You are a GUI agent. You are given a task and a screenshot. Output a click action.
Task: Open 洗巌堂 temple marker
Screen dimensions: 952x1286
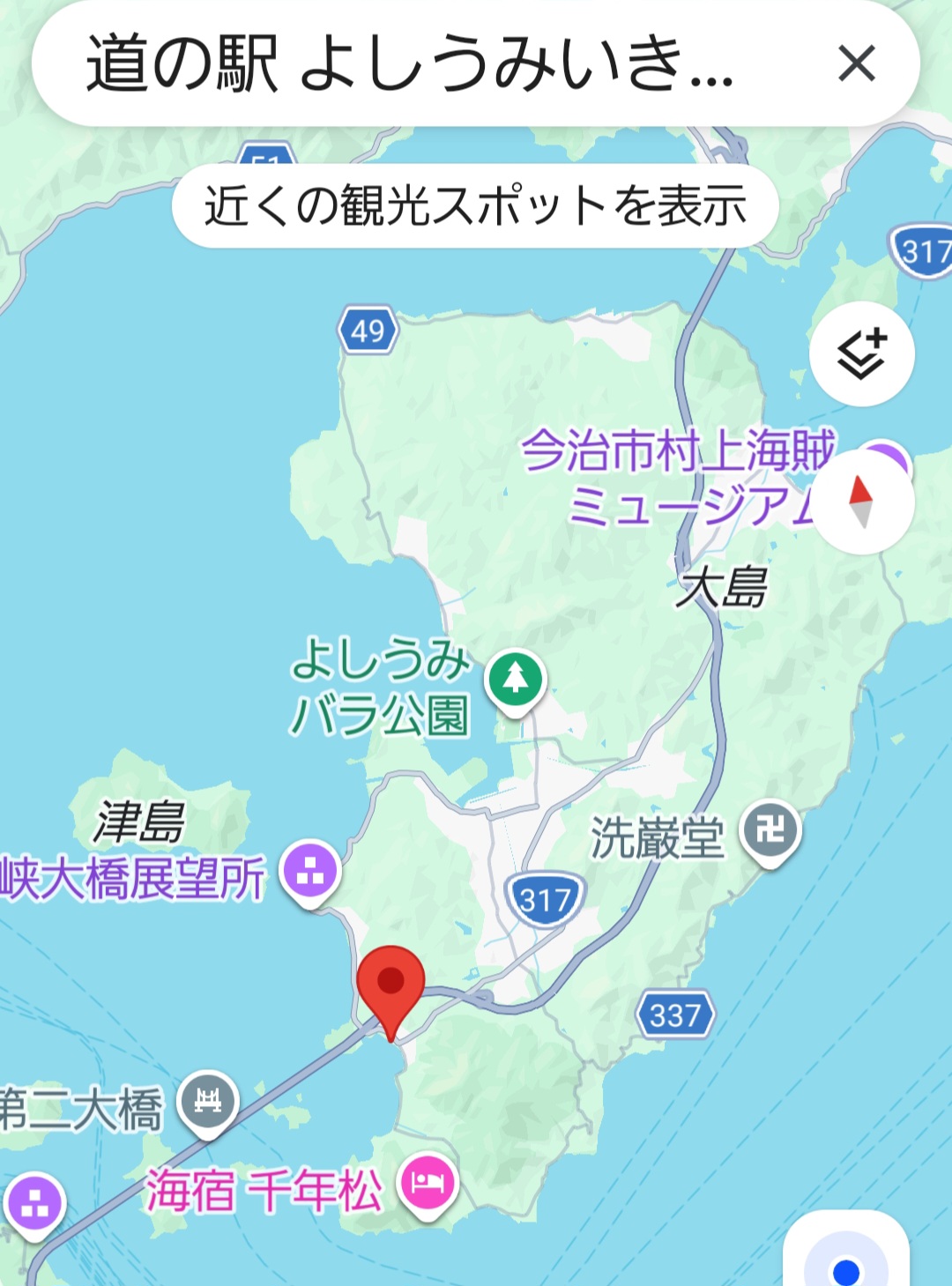[770, 829]
